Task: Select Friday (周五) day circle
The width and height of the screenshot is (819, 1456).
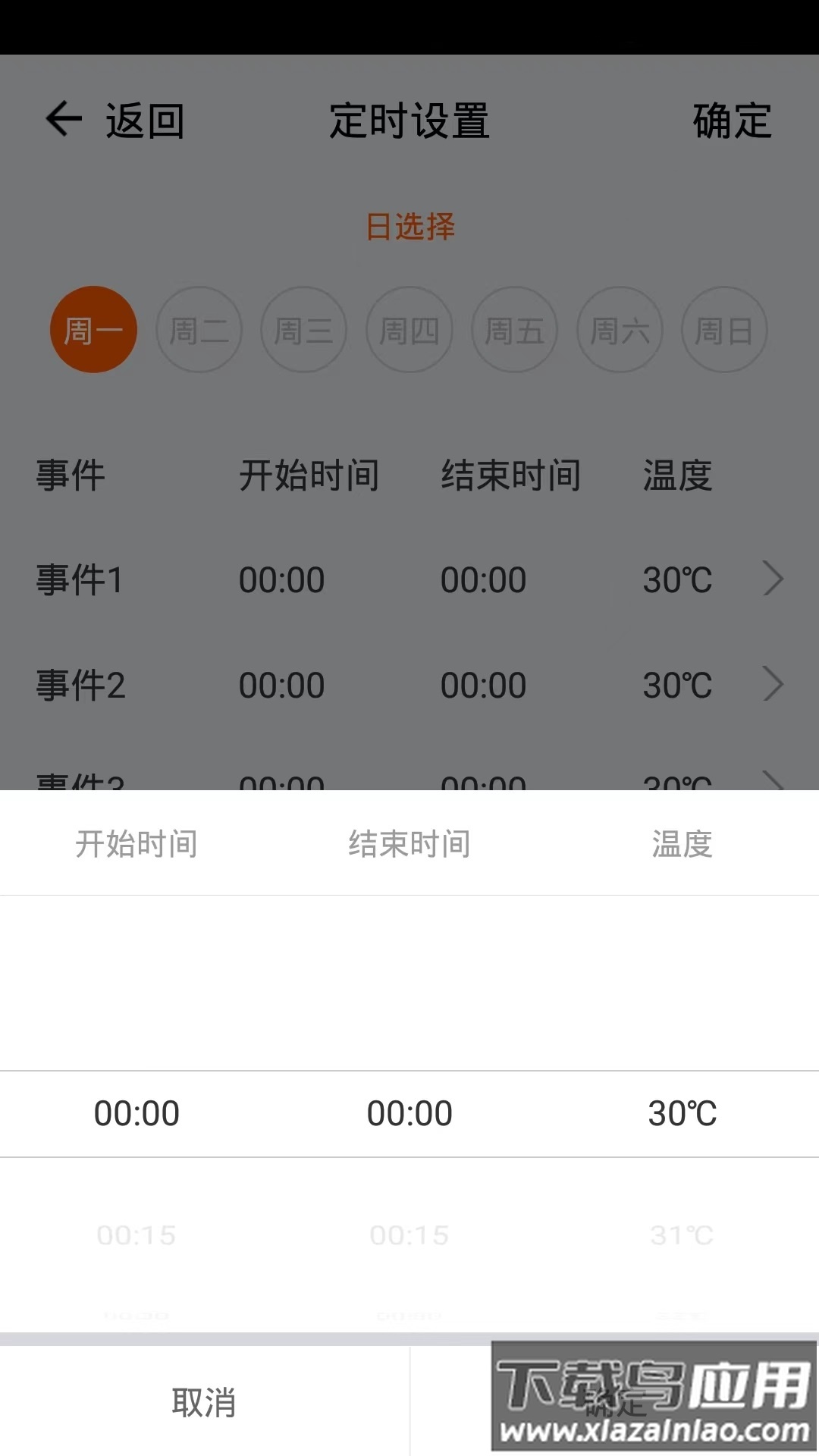Action: click(x=515, y=329)
